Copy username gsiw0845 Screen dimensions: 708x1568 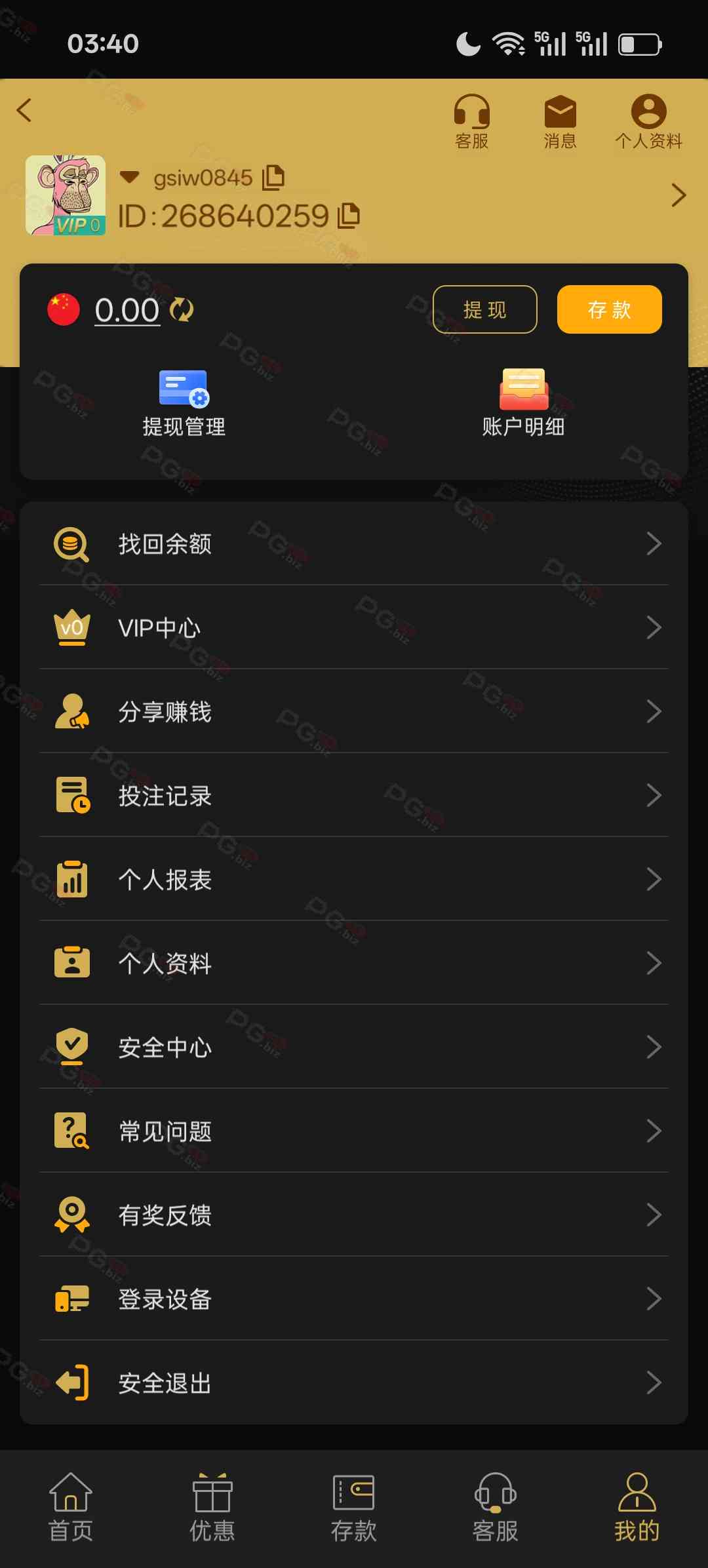tap(273, 177)
